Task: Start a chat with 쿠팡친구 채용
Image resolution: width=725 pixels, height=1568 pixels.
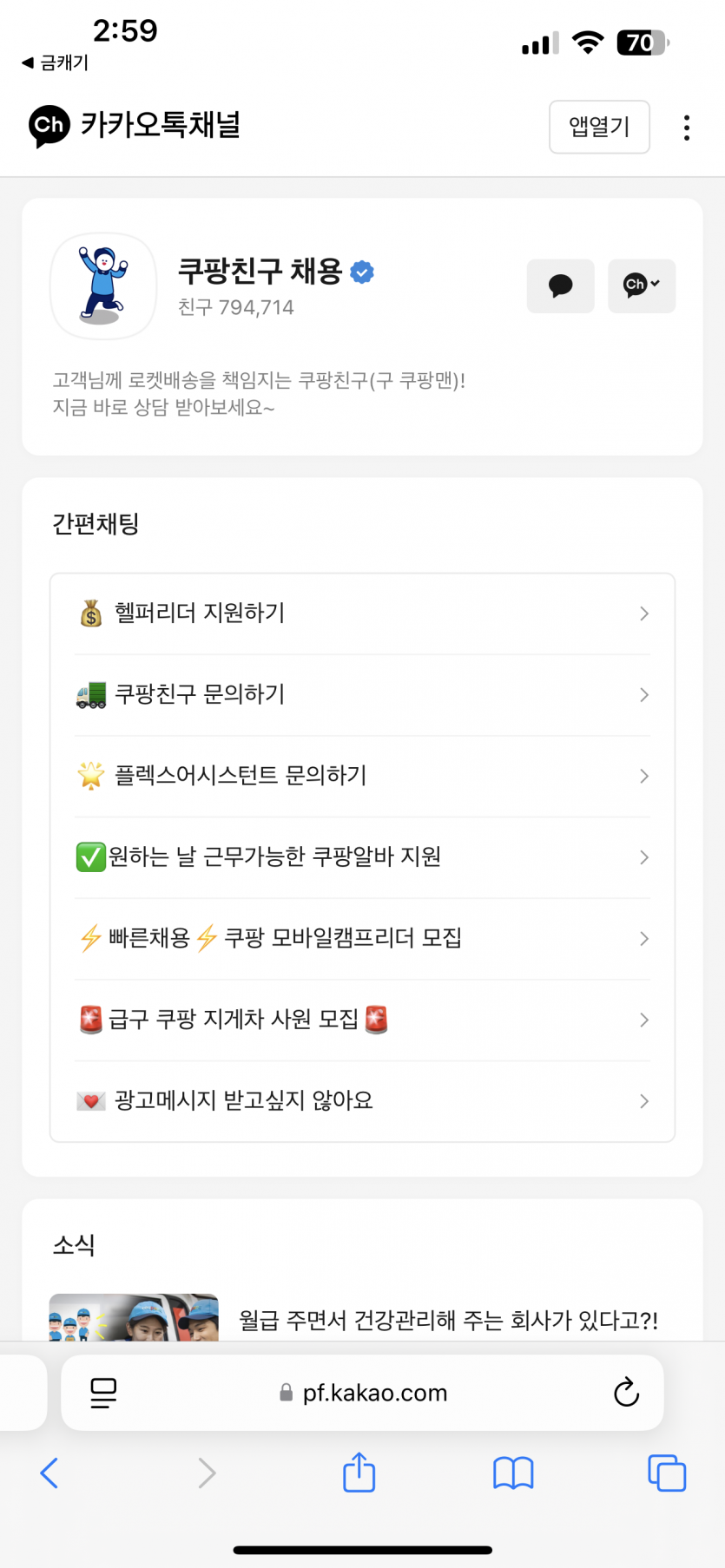Action: tap(561, 285)
